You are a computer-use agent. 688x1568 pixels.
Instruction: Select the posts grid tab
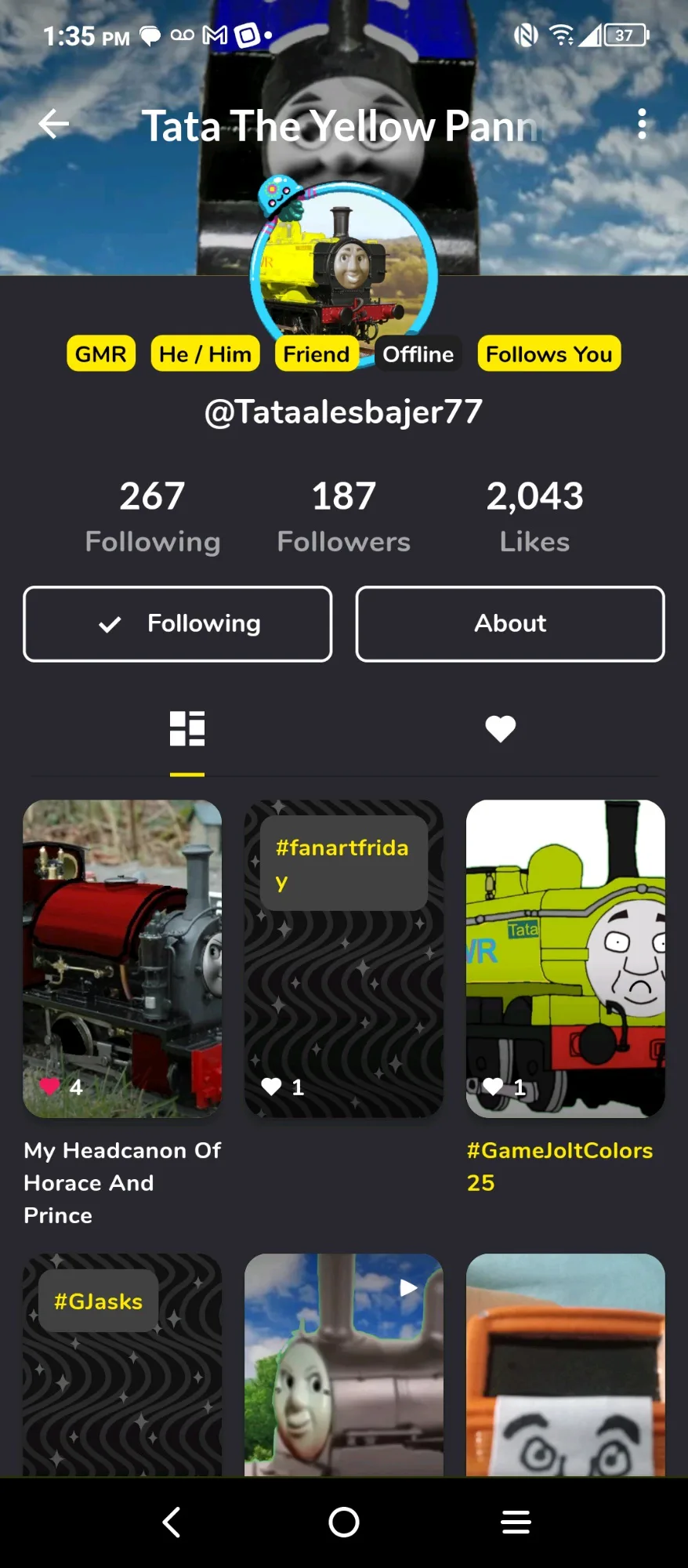(x=187, y=729)
